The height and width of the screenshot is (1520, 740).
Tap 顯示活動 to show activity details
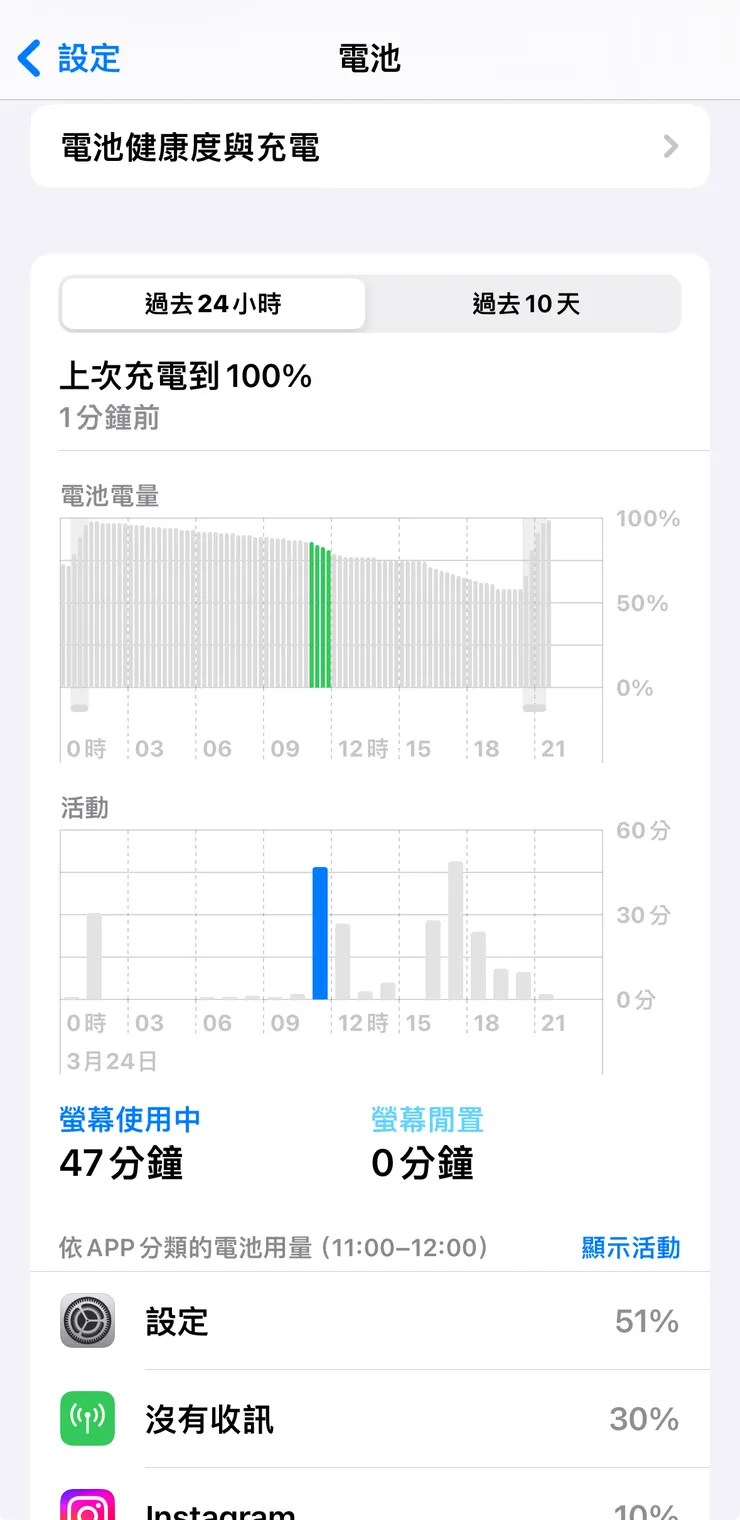pos(629,1247)
